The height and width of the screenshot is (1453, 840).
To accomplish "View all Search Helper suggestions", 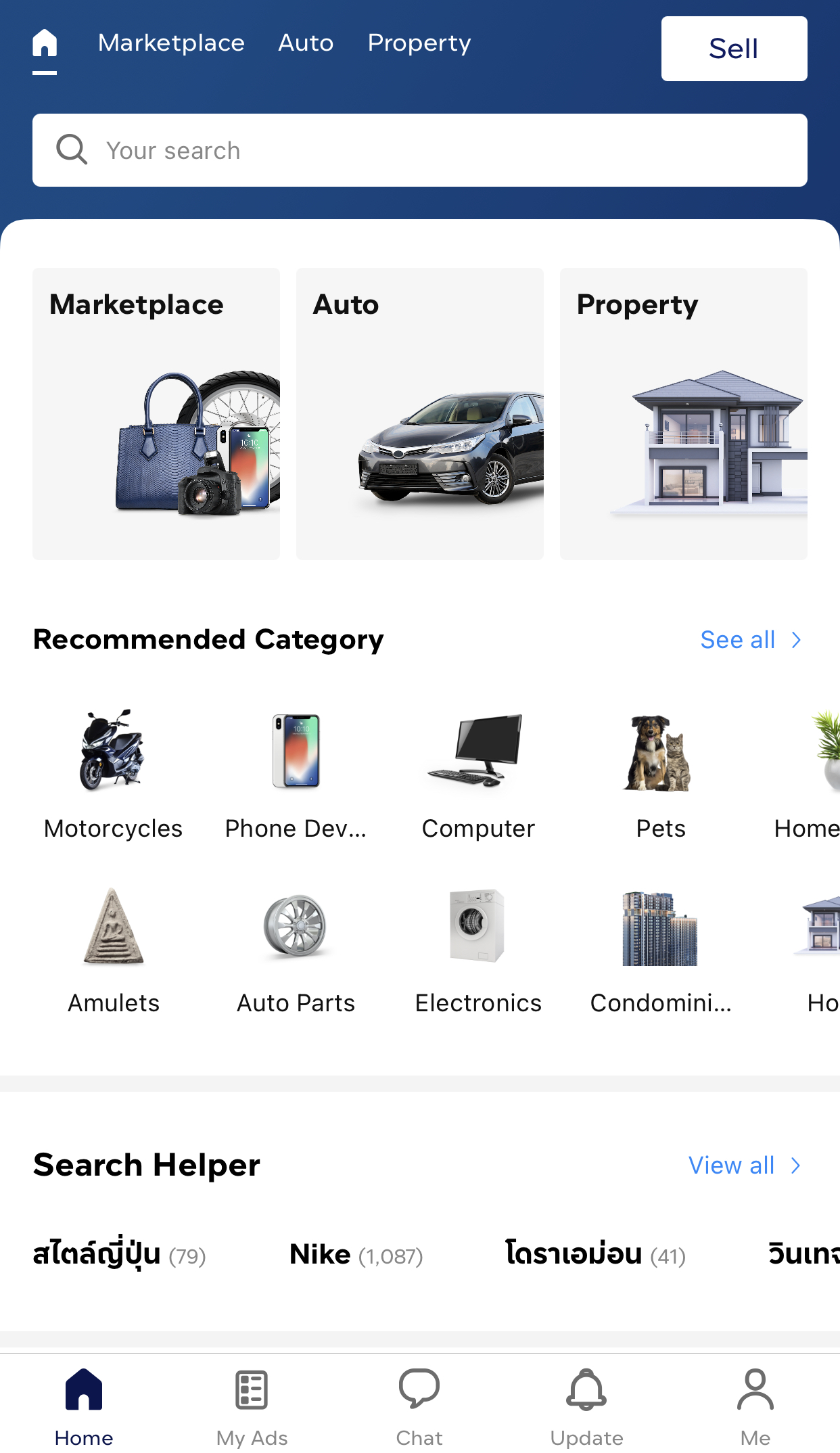I will [x=744, y=1166].
